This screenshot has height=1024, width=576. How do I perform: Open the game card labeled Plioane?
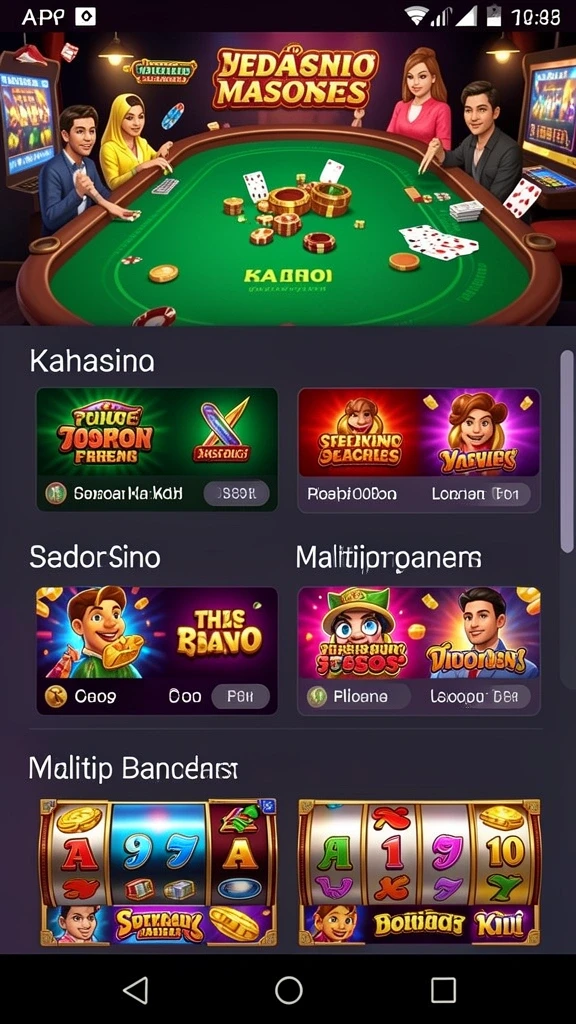419,650
